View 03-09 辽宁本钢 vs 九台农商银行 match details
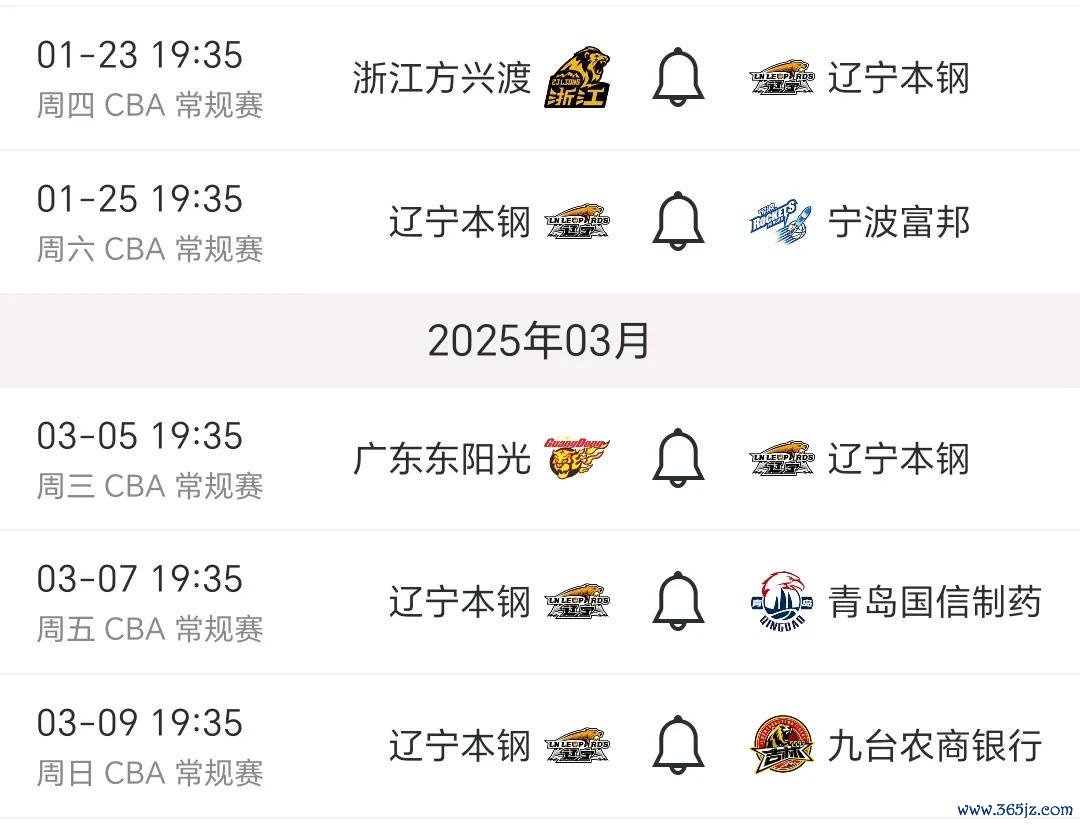Screen dimensions: 1080x825 point(150,745)
